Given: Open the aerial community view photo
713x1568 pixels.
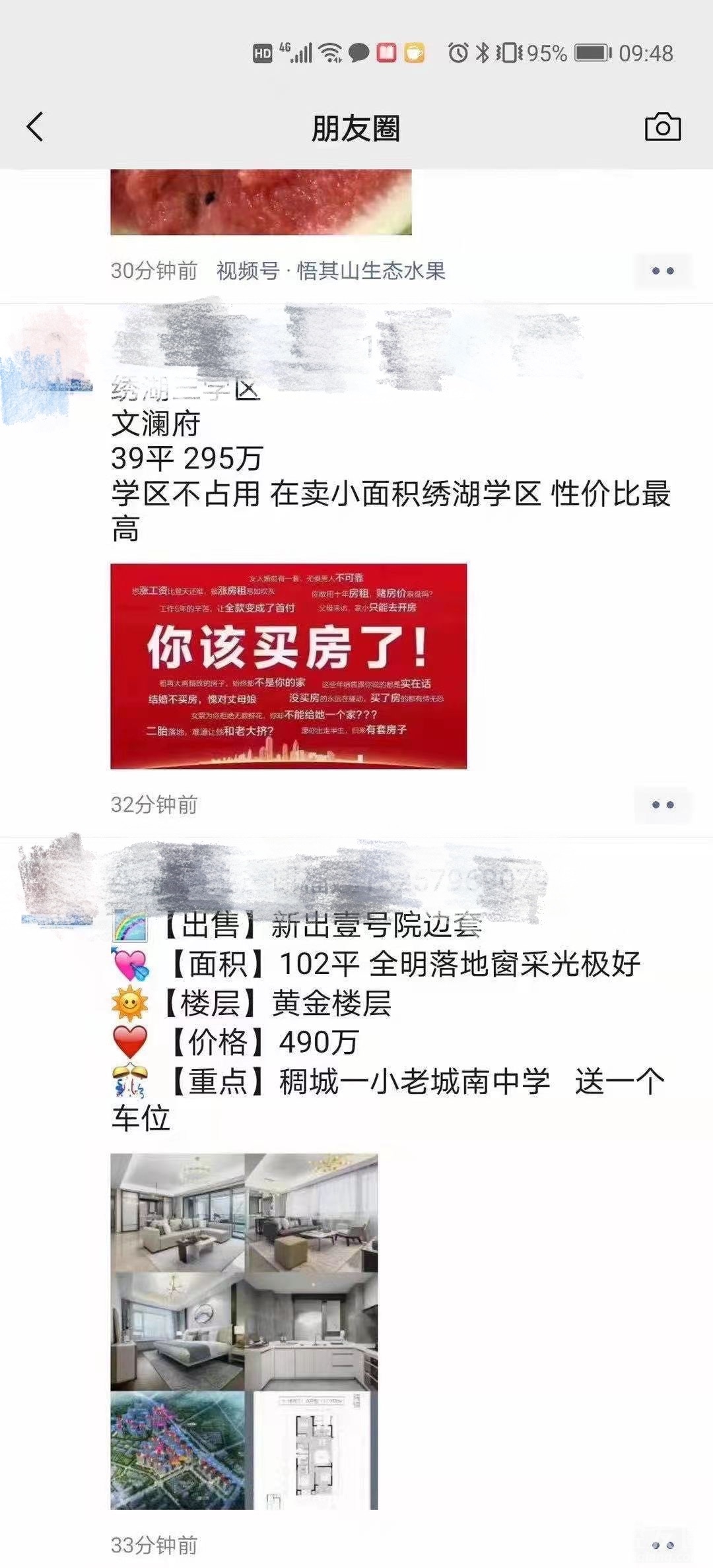Looking at the screenshot, I should click(177, 1451).
